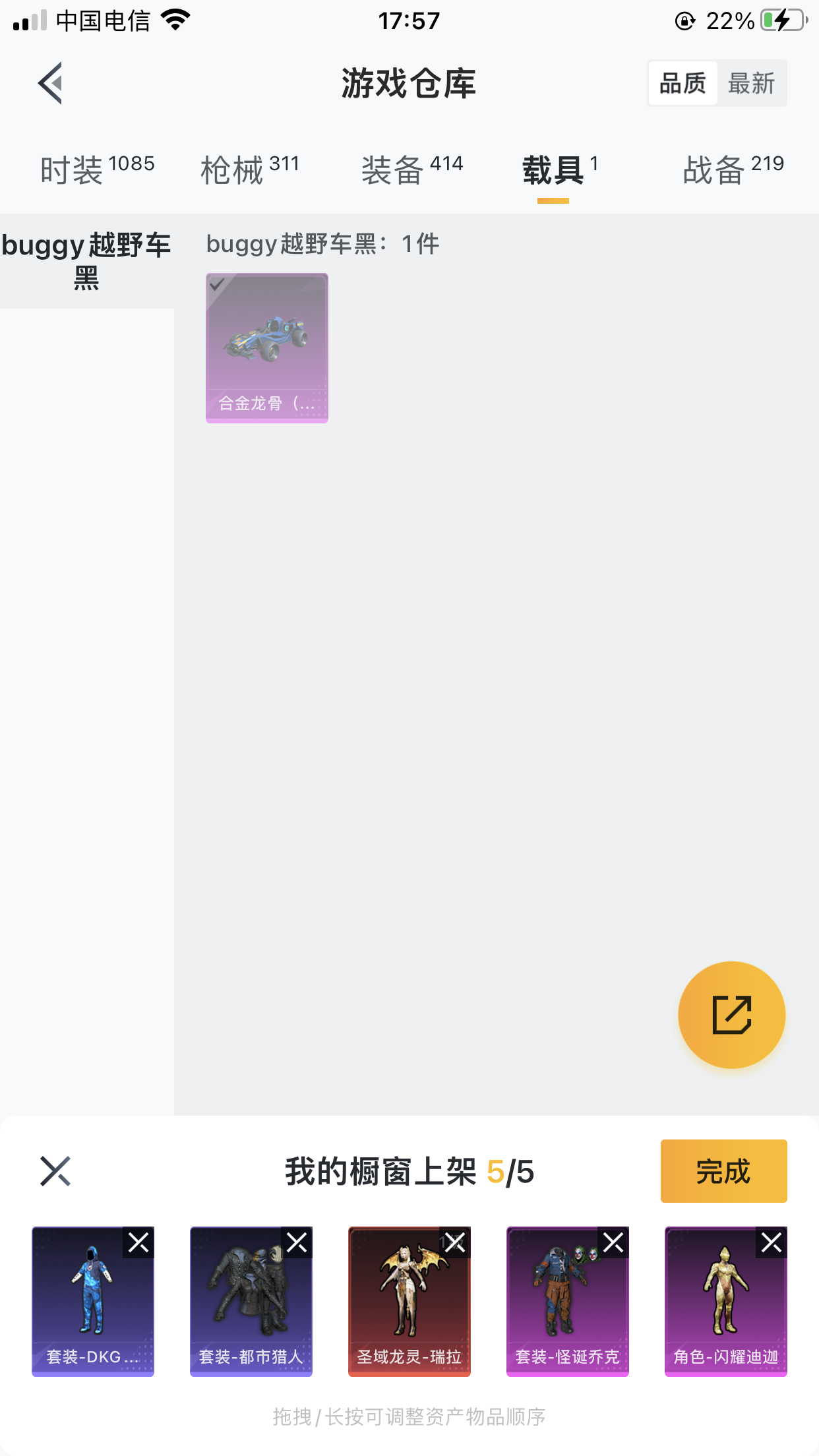Select the 合金龙骨 vehicle item
819x1456 pixels.
[267, 348]
